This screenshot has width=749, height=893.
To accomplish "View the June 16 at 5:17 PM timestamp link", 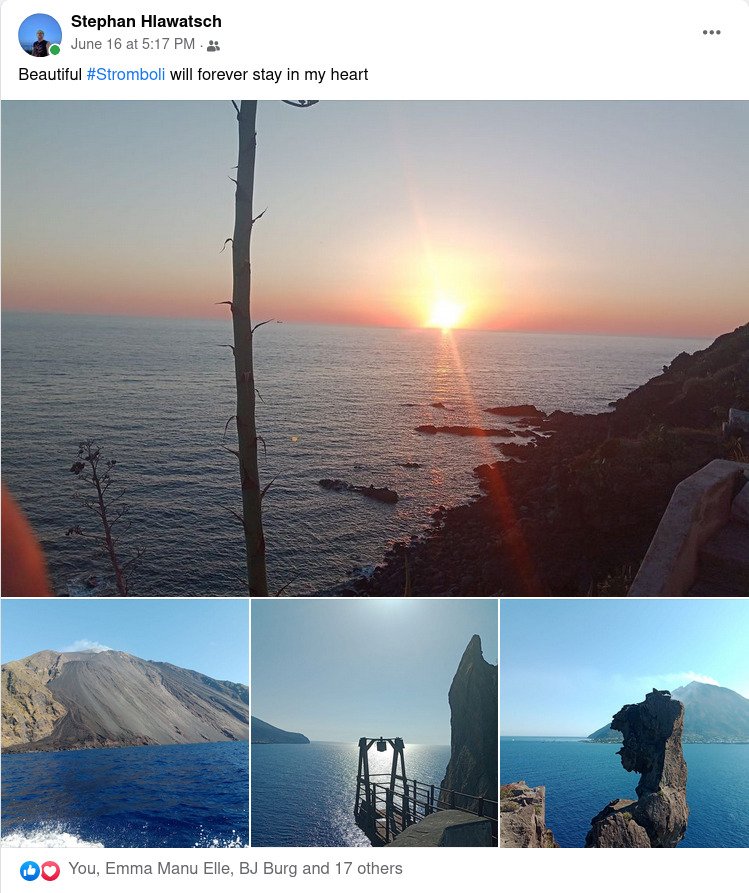I will click(133, 44).
